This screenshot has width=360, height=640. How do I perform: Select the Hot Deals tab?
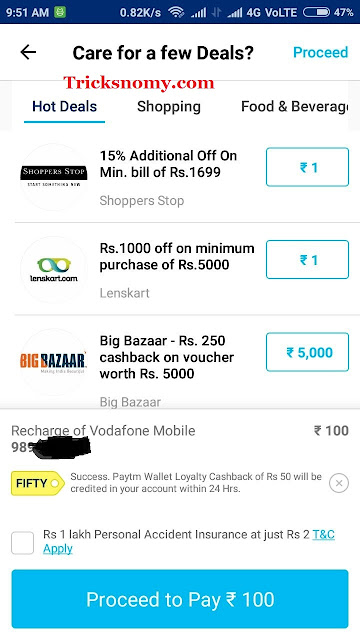64,107
